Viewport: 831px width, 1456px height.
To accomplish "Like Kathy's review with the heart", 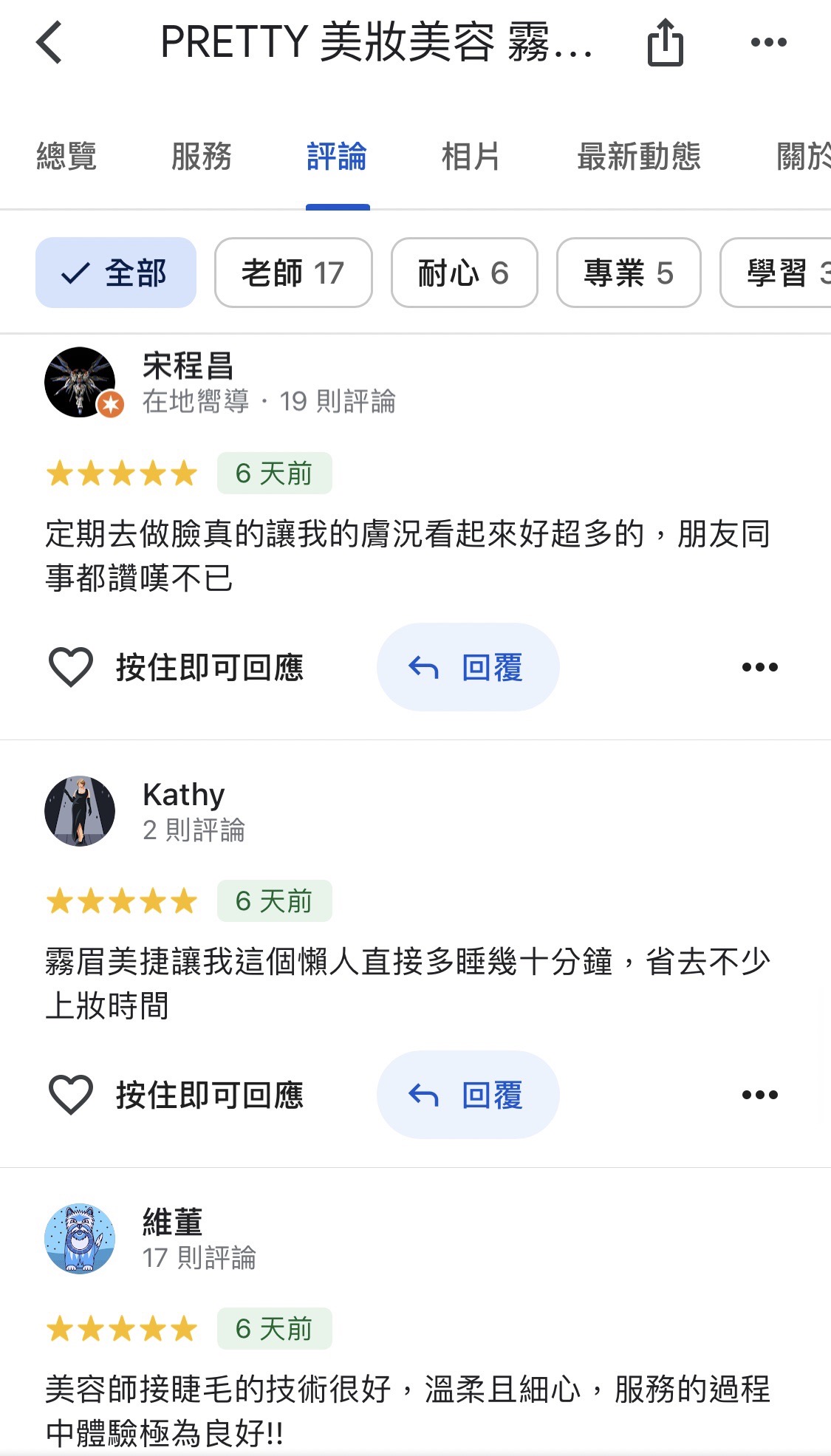I will (71, 1095).
